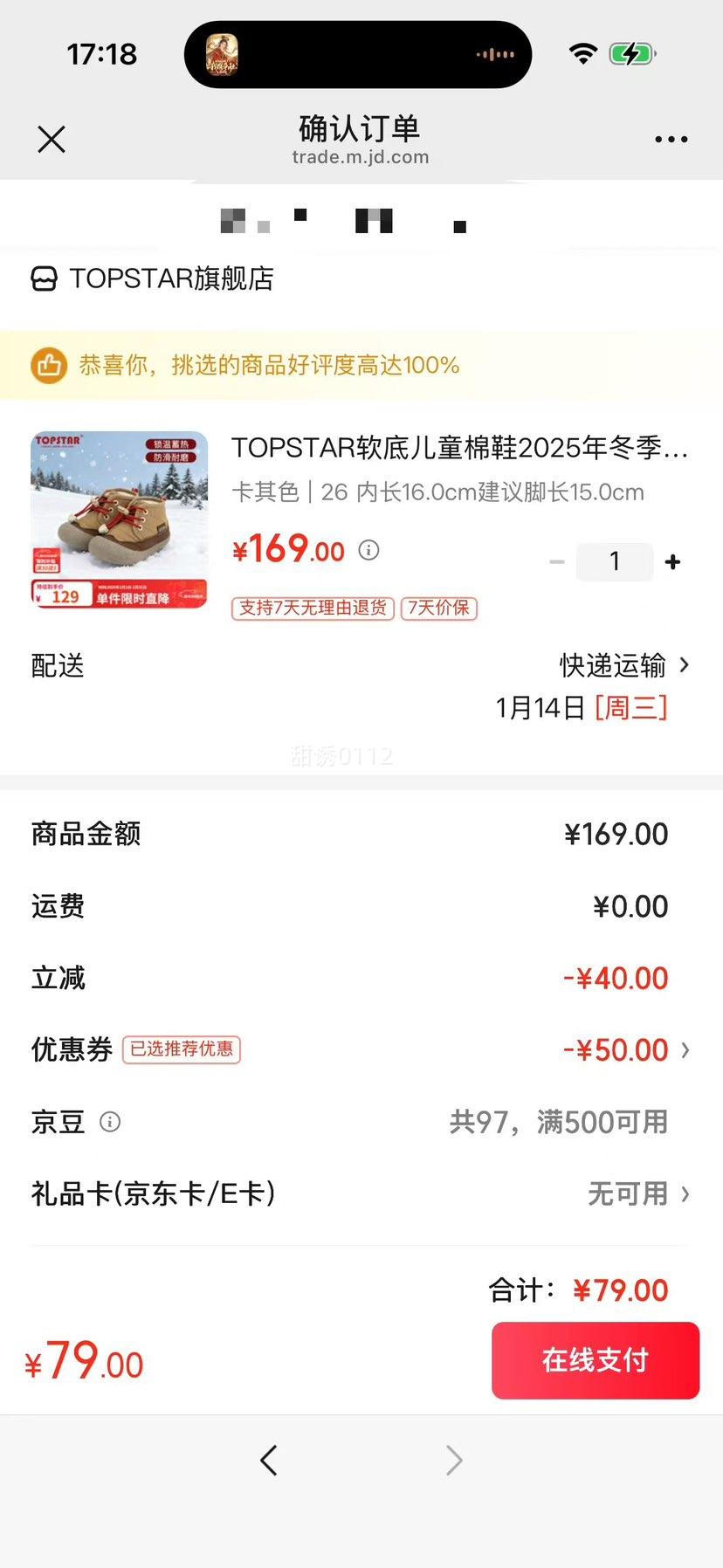Screen dimensions: 723x1568
Task: Increase quantity with the plus stepper
Action: [x=672, y=561]
